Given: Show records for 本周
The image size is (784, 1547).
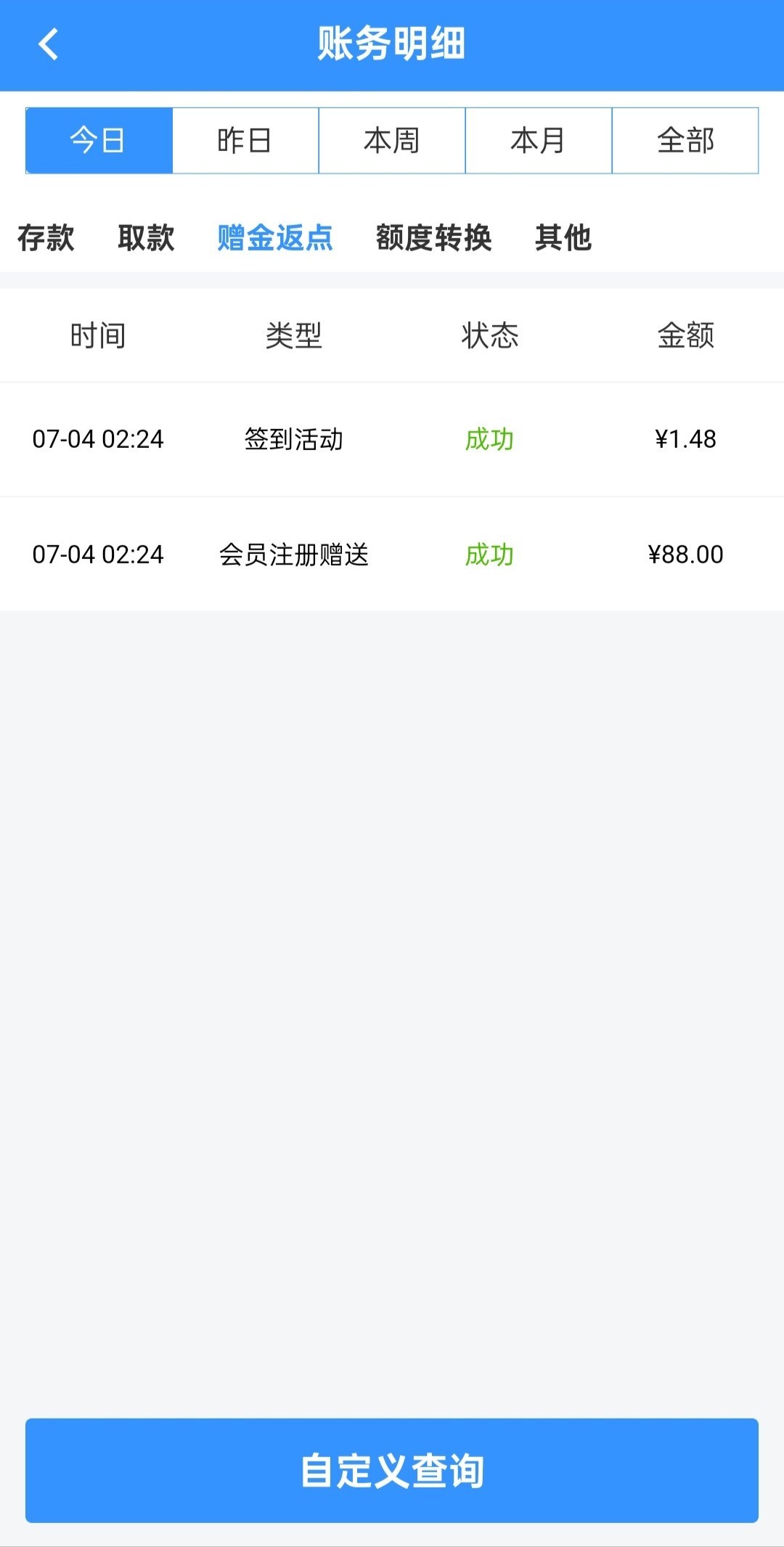Looking at the screenshot, I should pyautogui.click(x=392, y=141).
